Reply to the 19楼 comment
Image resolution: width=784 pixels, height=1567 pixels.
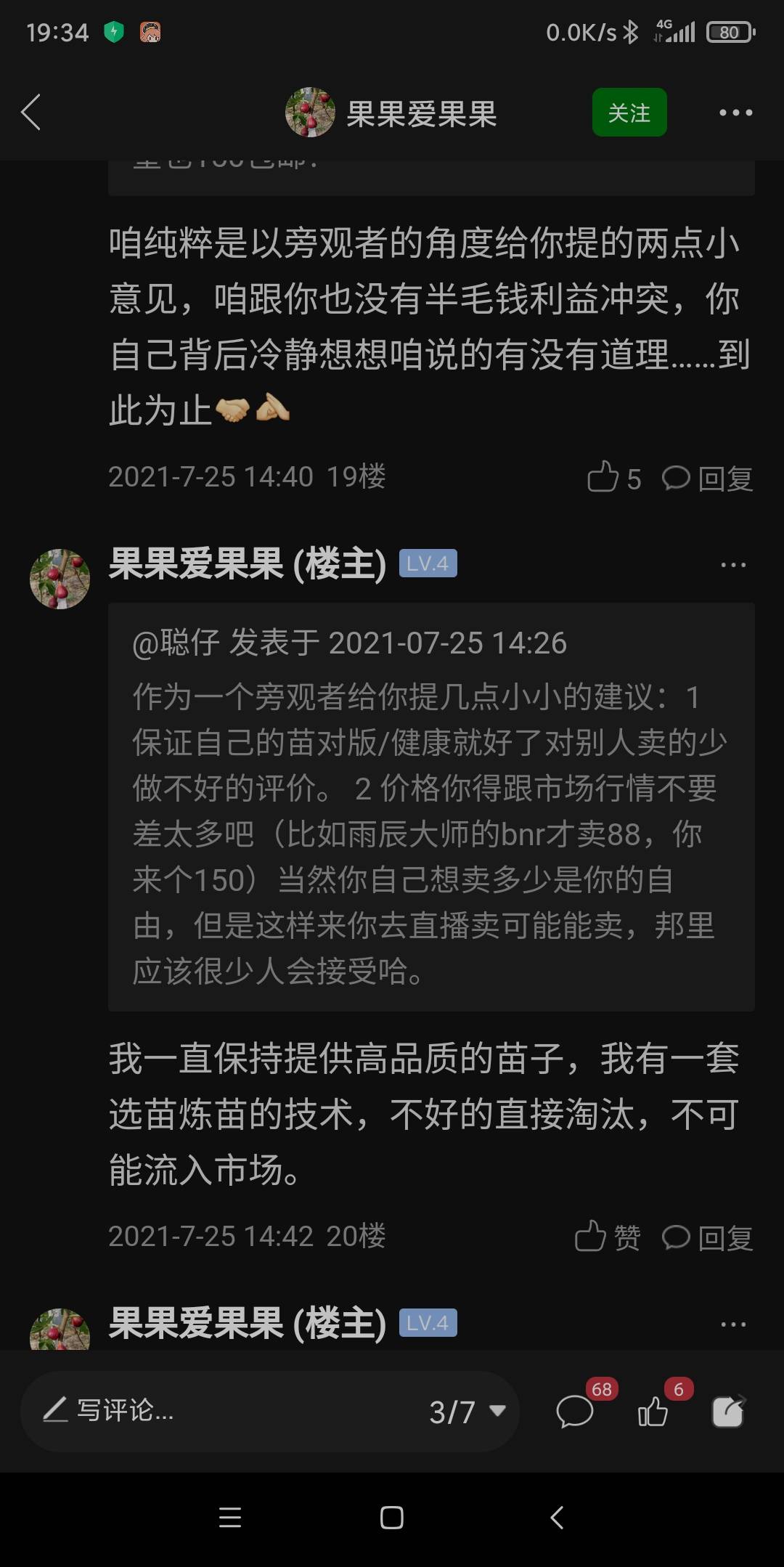coord(707,478)
